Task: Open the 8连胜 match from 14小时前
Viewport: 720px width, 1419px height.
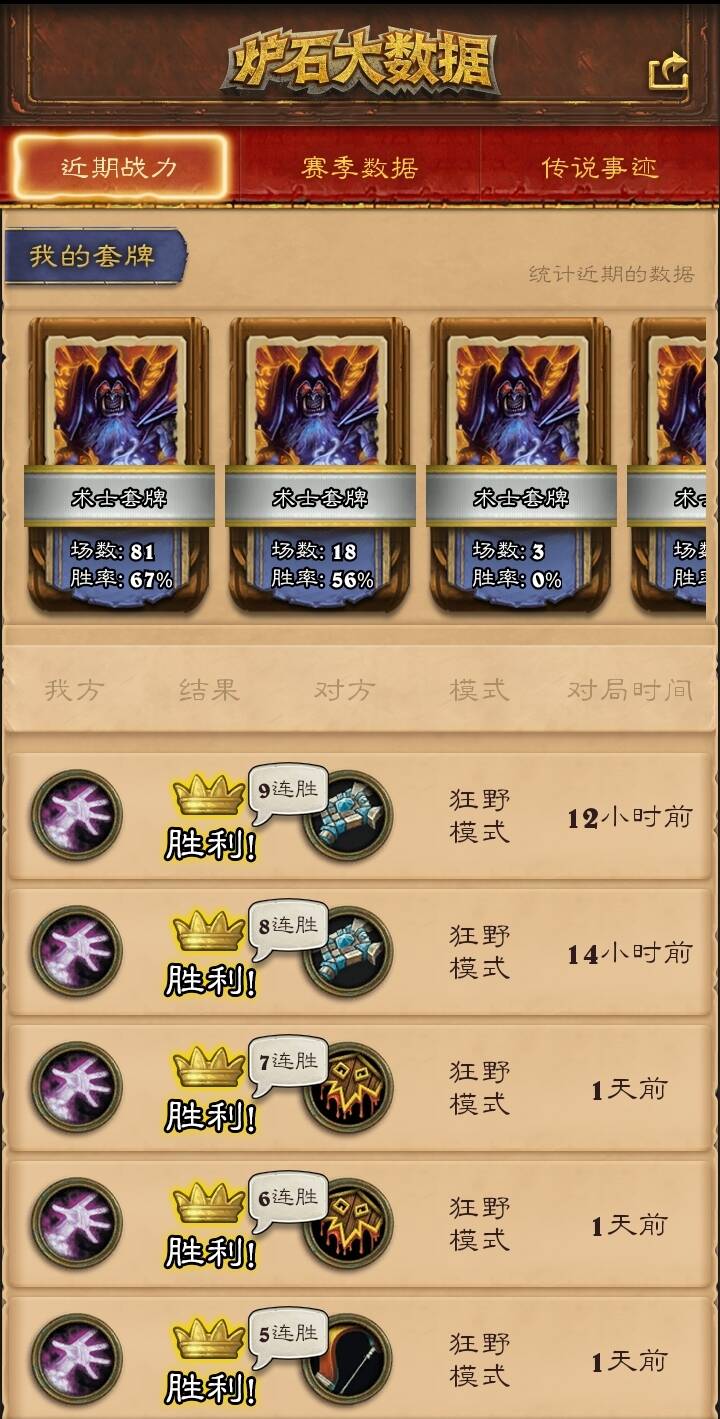Action: pyautogui.click(x=359, y=952)
